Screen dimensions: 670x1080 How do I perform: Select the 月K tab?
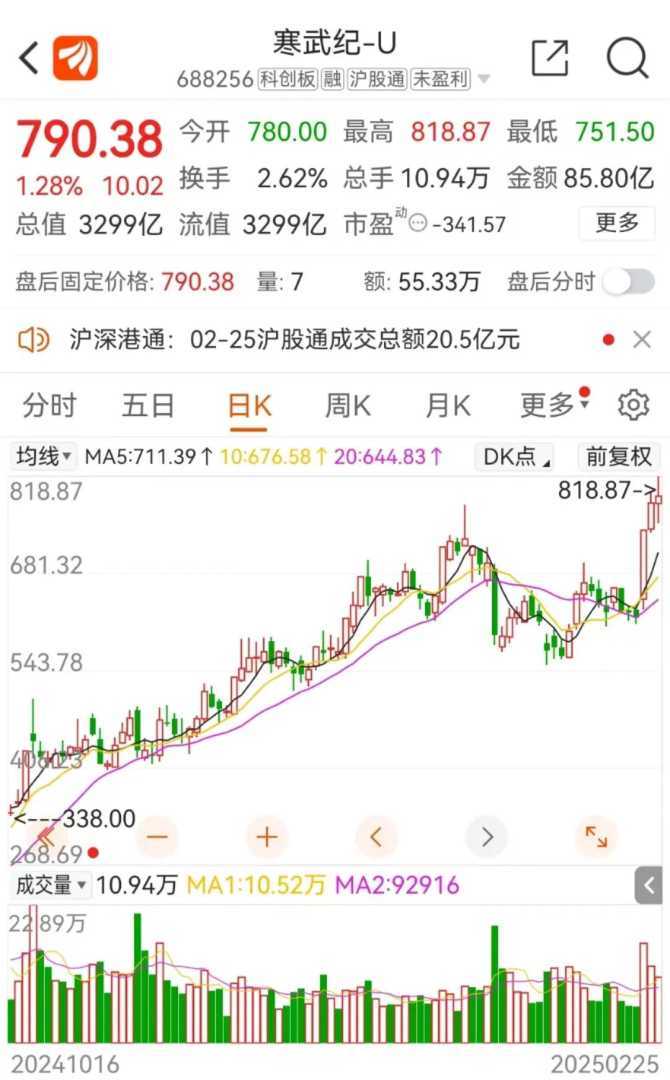[x=447, y=405]
